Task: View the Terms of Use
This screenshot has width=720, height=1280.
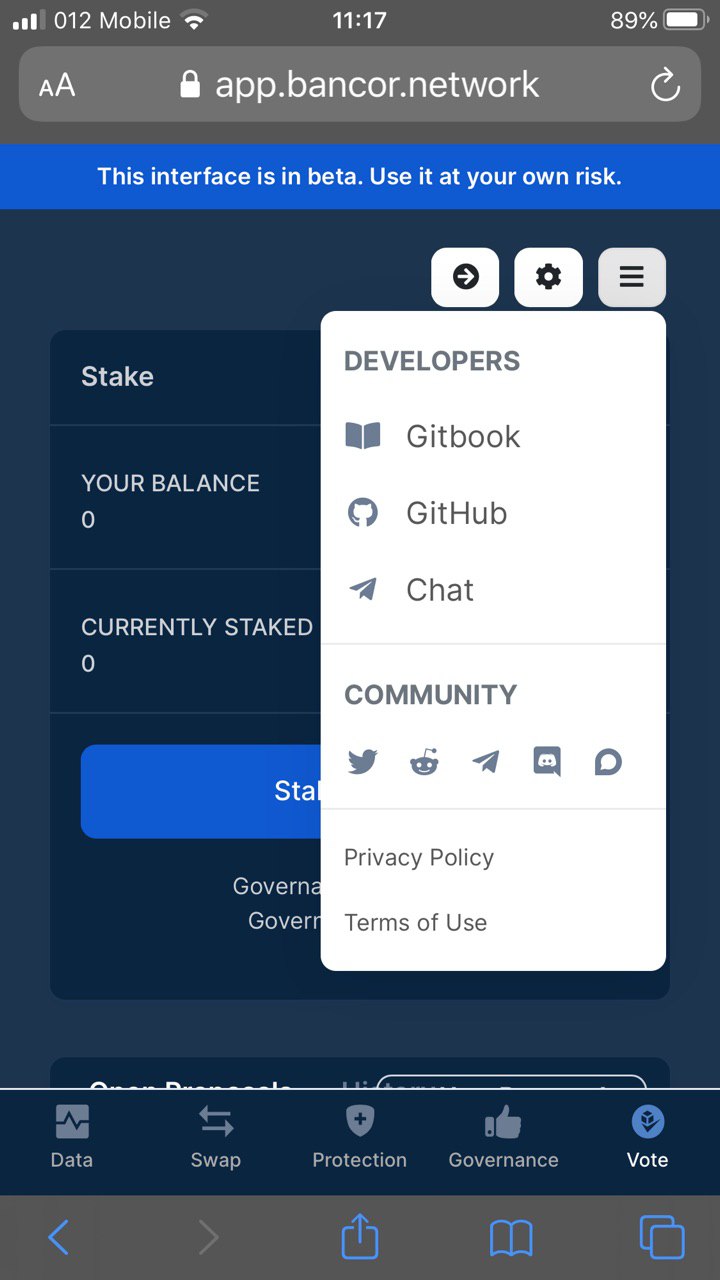Action: (x=416, y=922)
